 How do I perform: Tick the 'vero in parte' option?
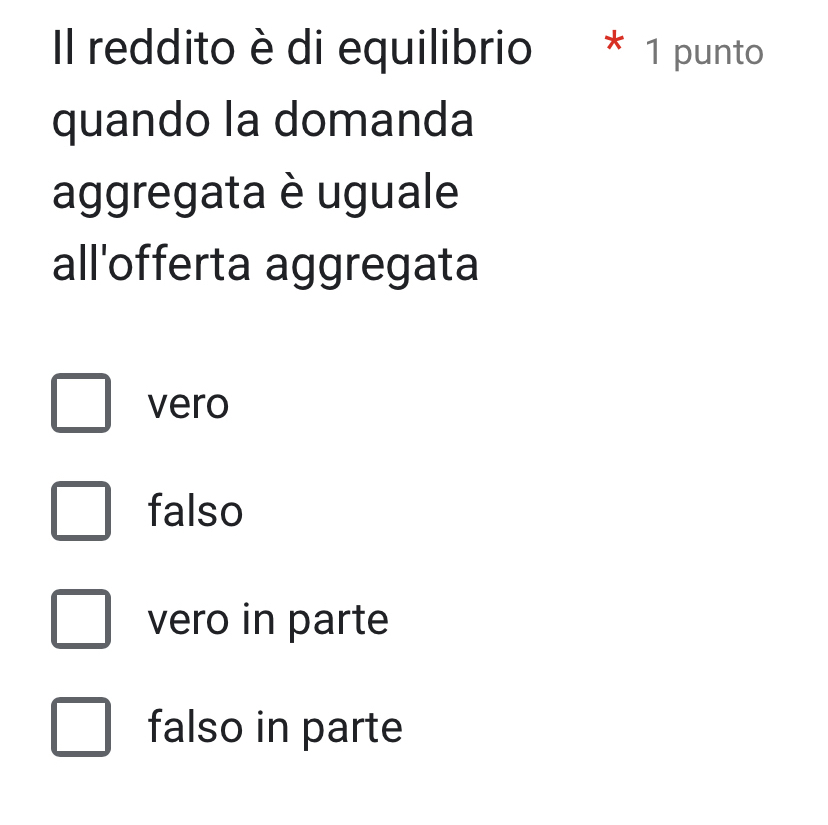(81, 619)
